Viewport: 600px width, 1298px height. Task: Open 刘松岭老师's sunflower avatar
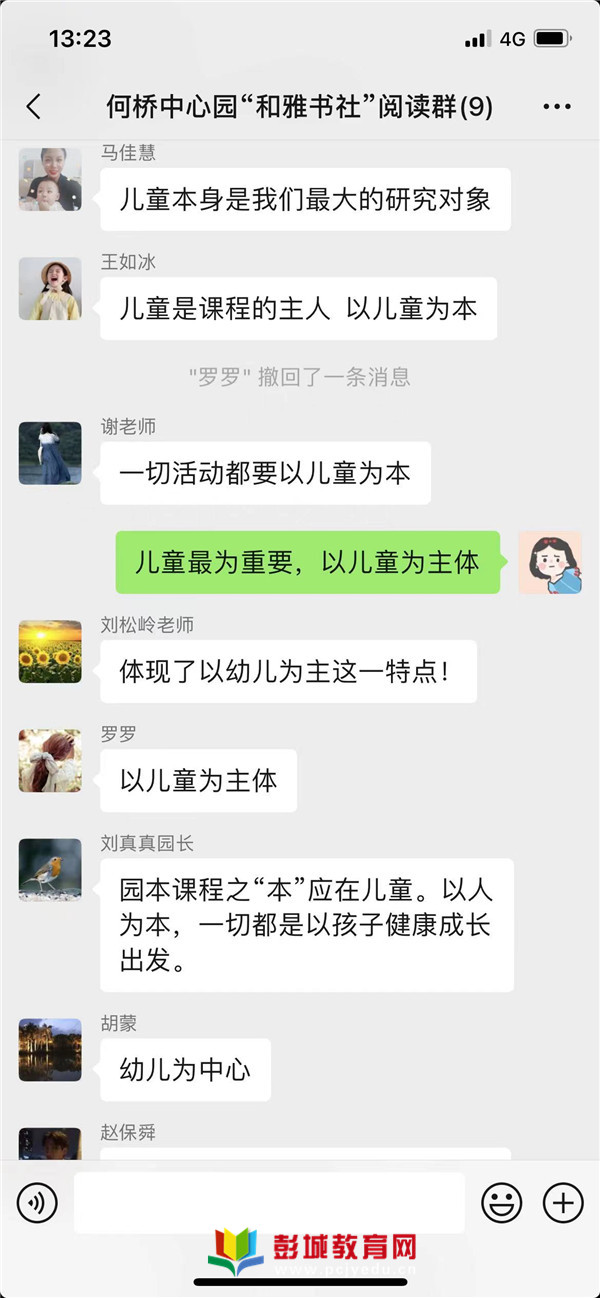click(50, 651)
